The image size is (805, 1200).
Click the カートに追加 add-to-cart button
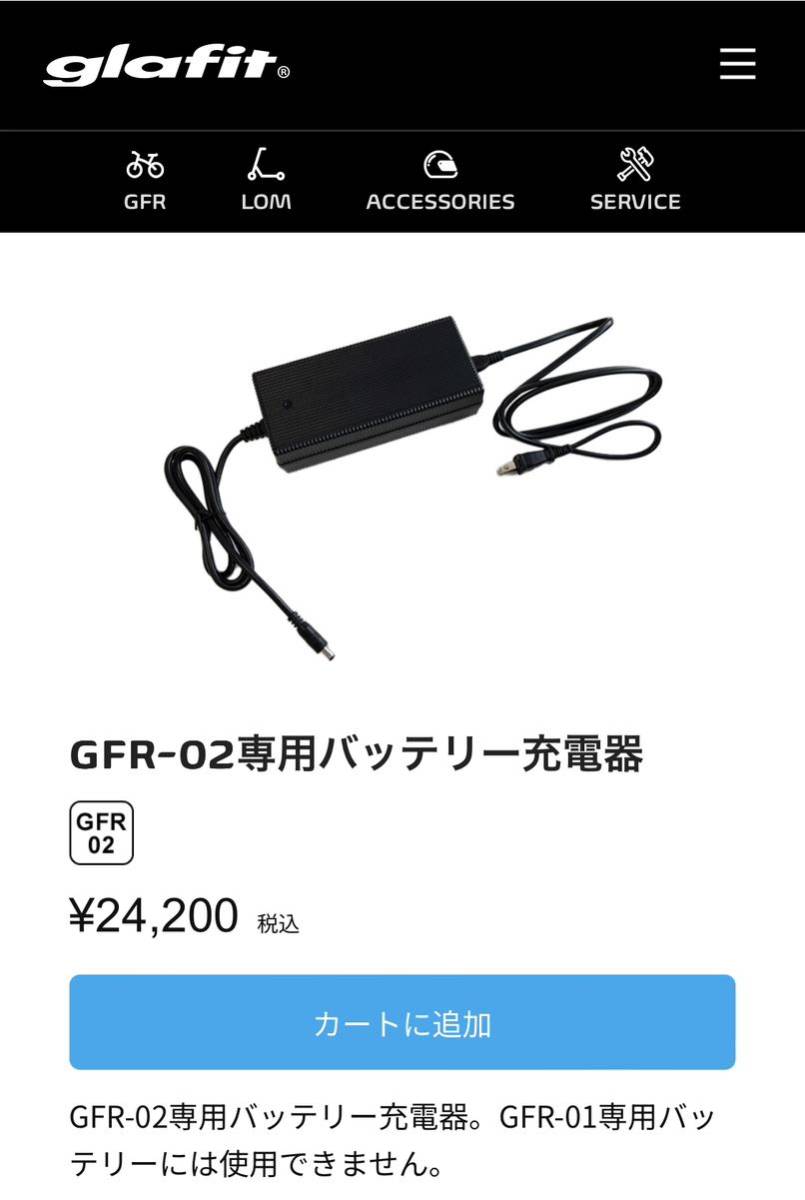[x=402, y=1022]
